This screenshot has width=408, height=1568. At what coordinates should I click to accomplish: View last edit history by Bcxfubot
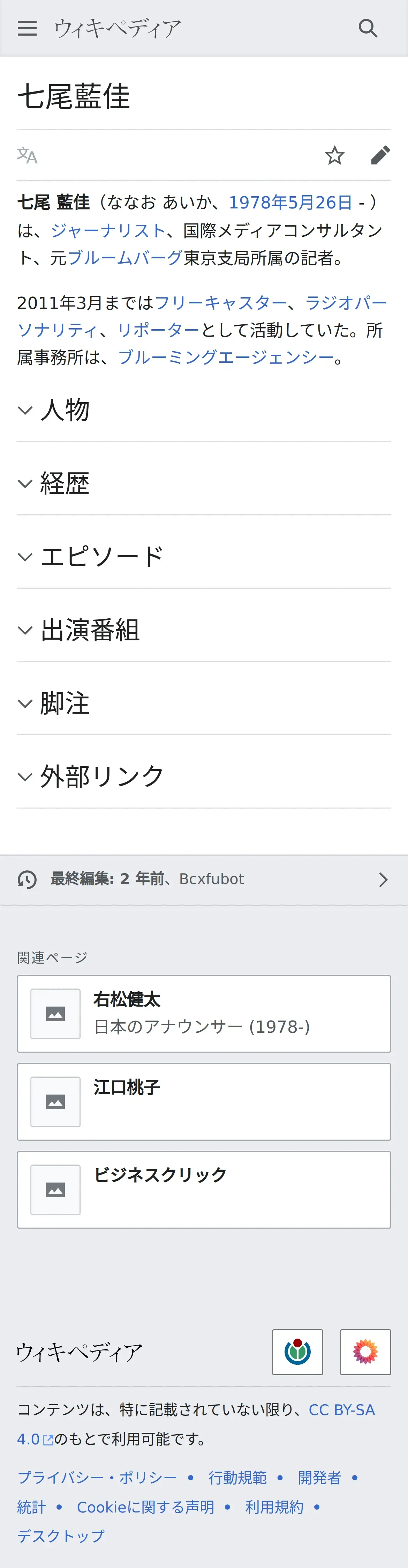tap(204, 879)
